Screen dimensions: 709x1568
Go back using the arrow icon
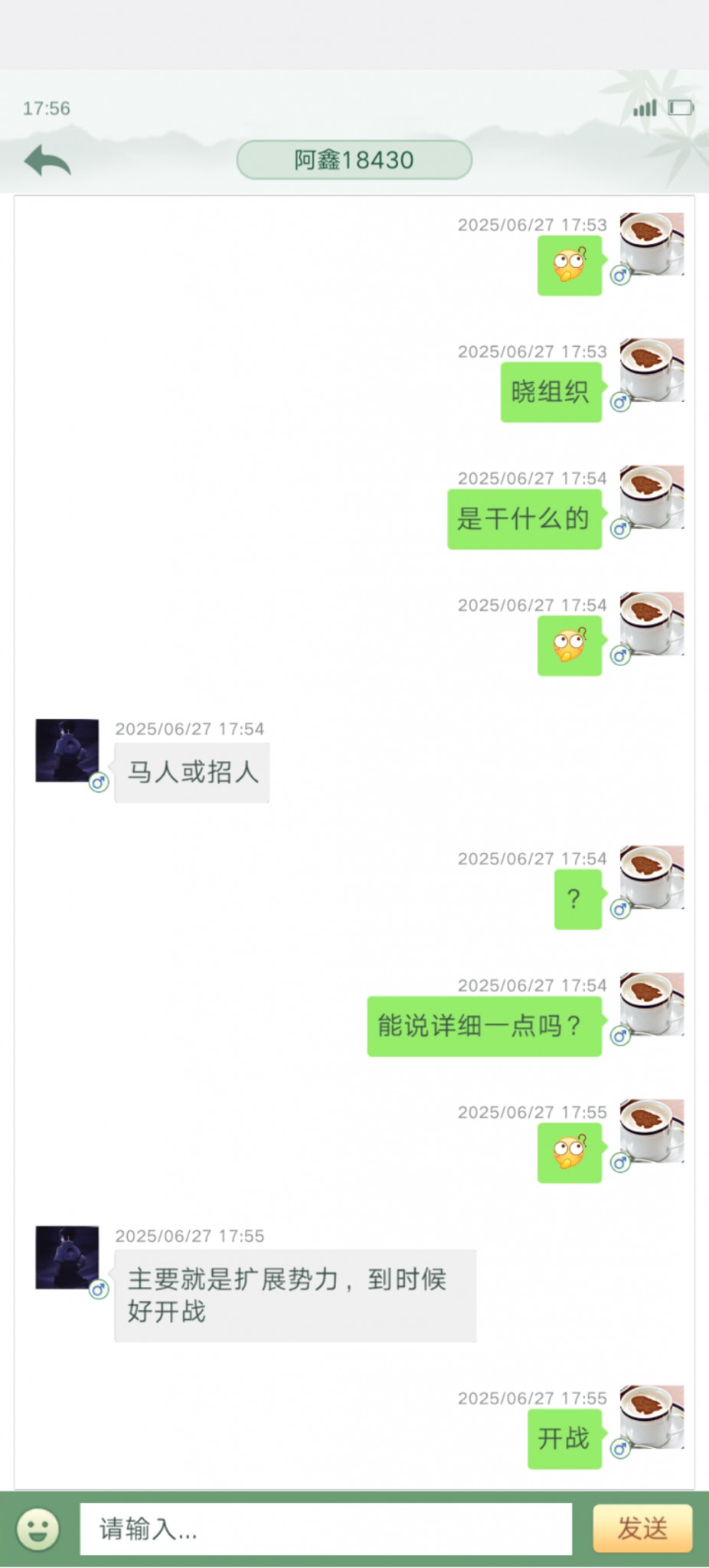click(47, 161)
